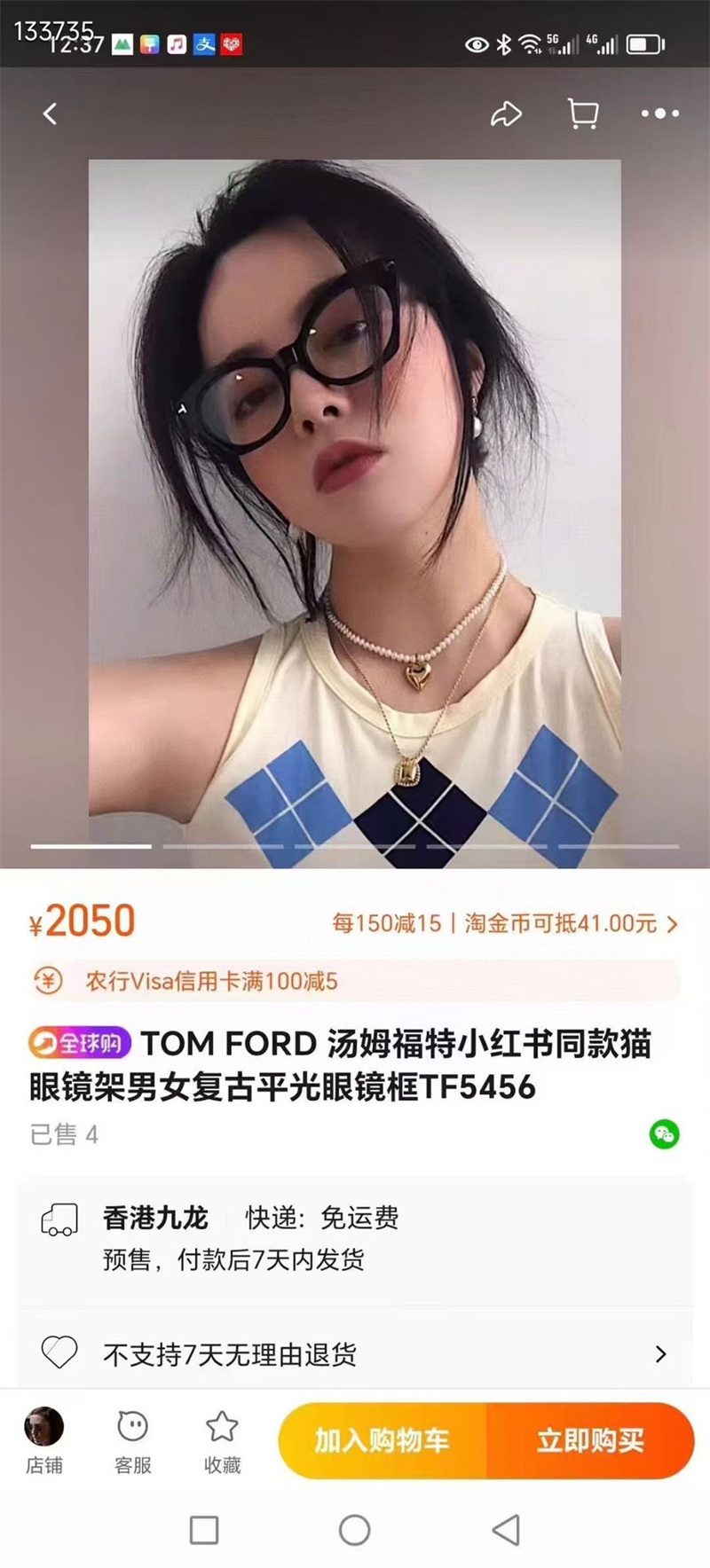Screen dimensions: 710x1568
Task: Buy now with 立即购买
Action: pos(590,1440)
